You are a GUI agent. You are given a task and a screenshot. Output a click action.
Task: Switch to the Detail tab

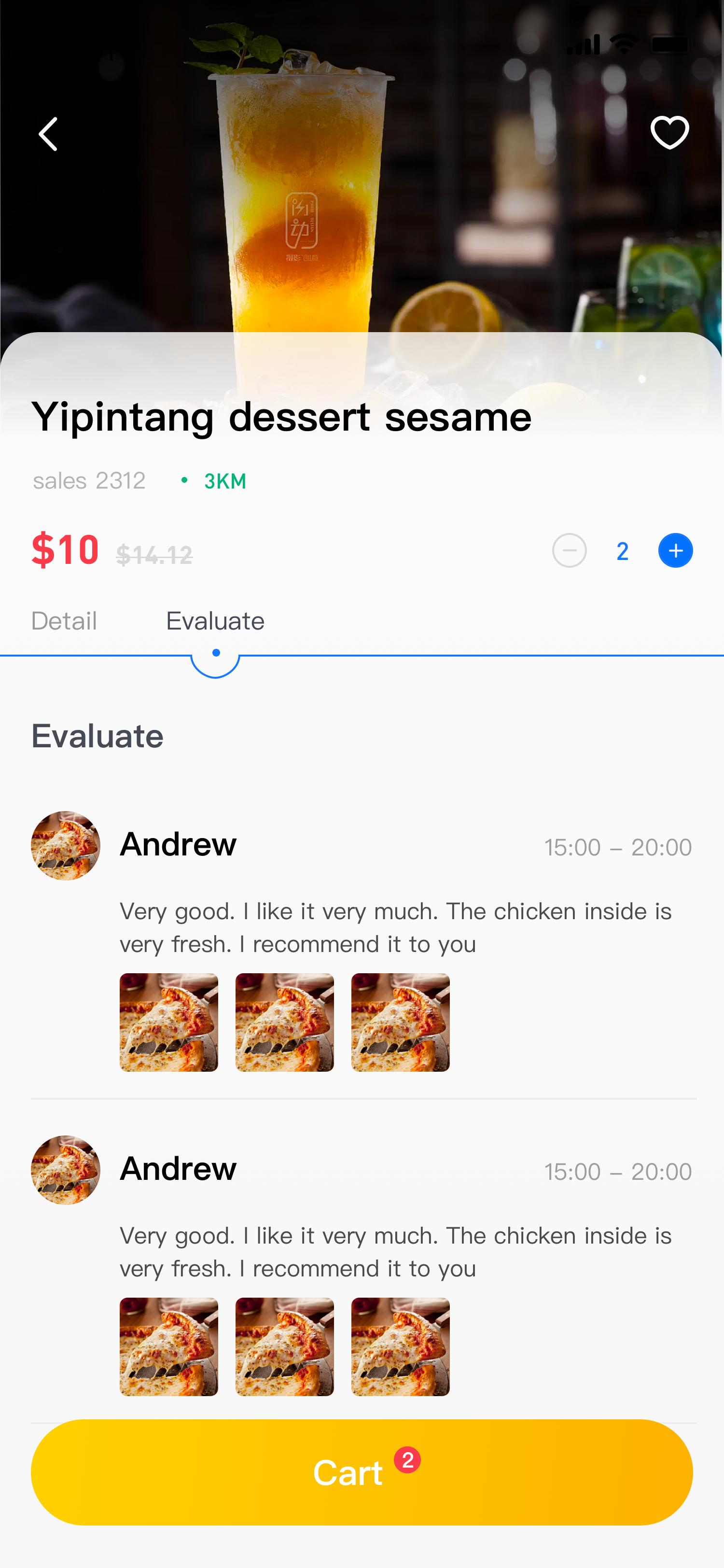pyautogui.click(x=64, y=621)
